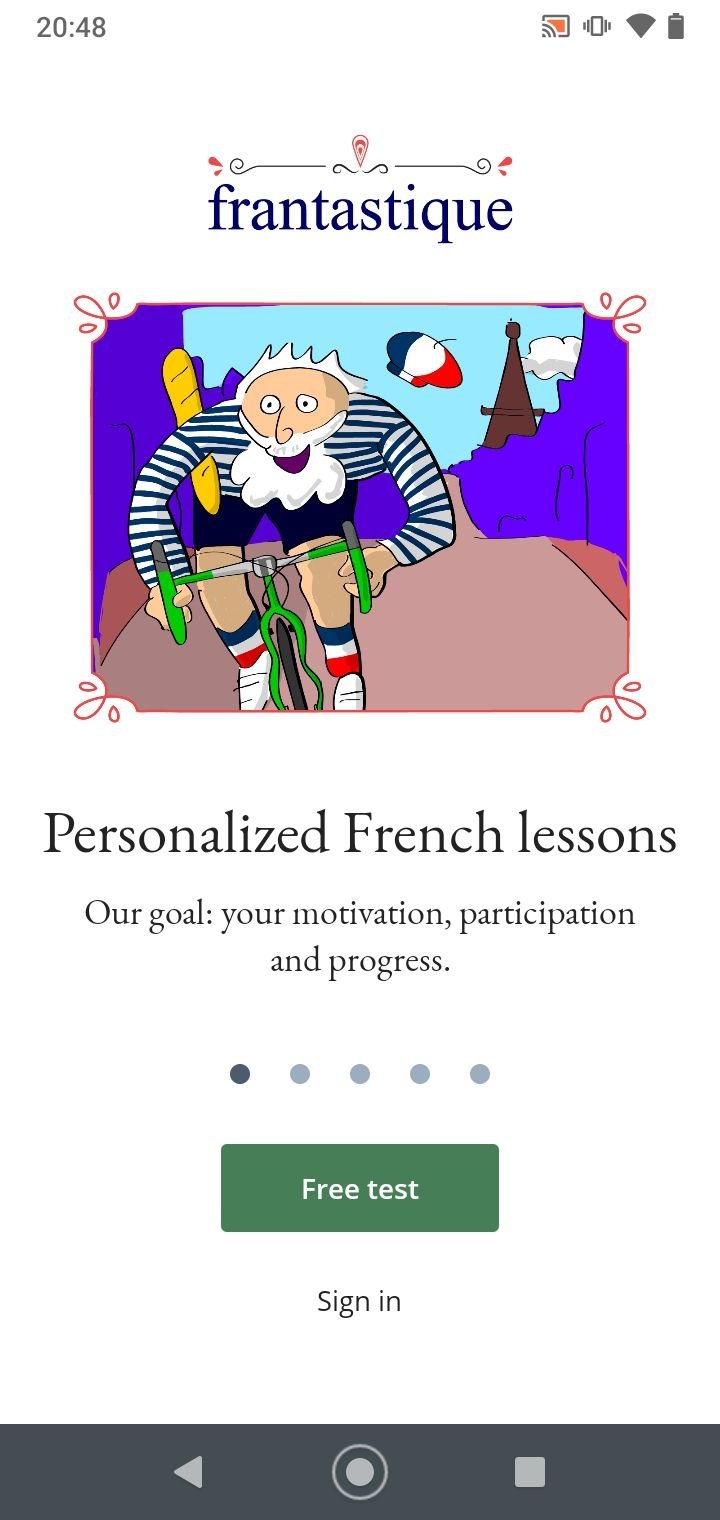Return to the home screen

pos(359,1472)
